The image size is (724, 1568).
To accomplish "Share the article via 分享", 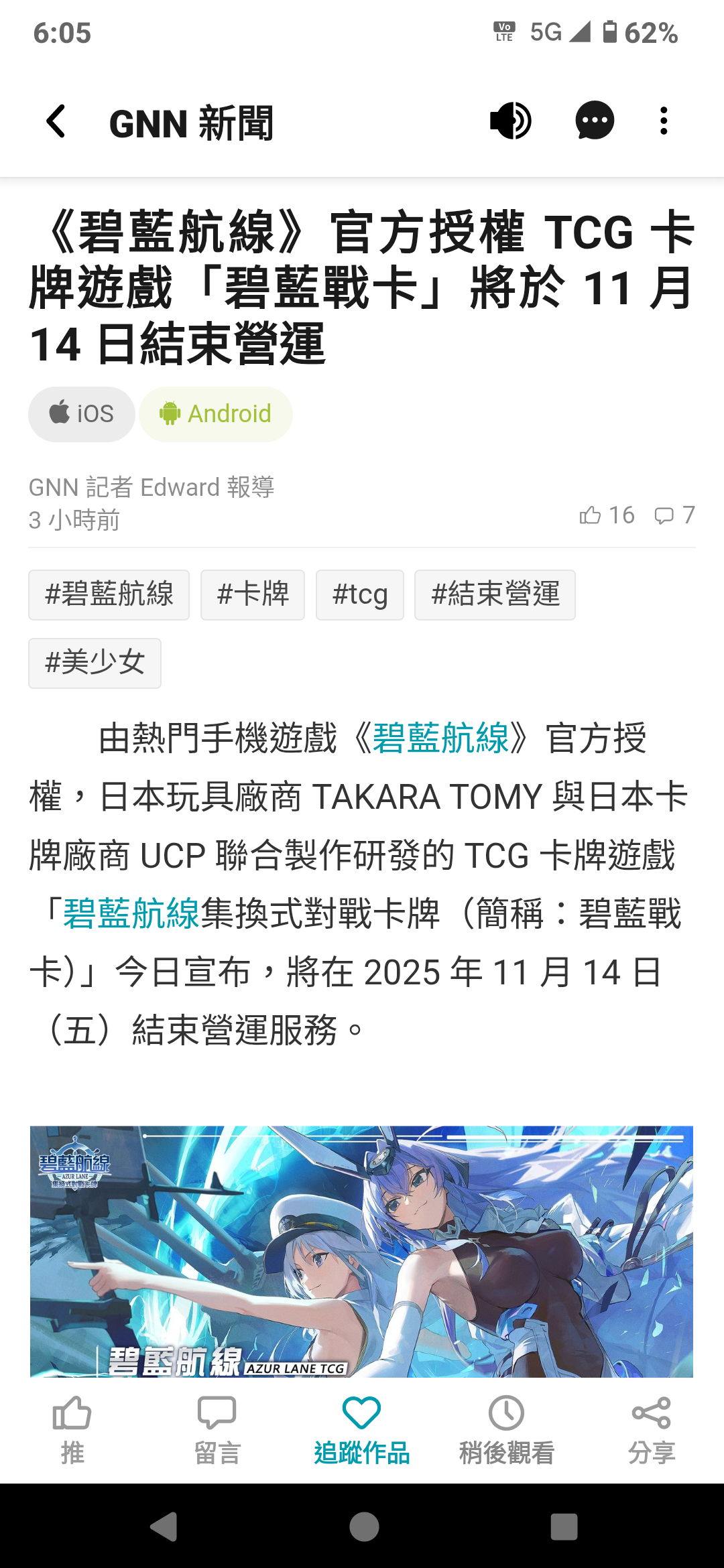I will click(x=652, y=1430).
